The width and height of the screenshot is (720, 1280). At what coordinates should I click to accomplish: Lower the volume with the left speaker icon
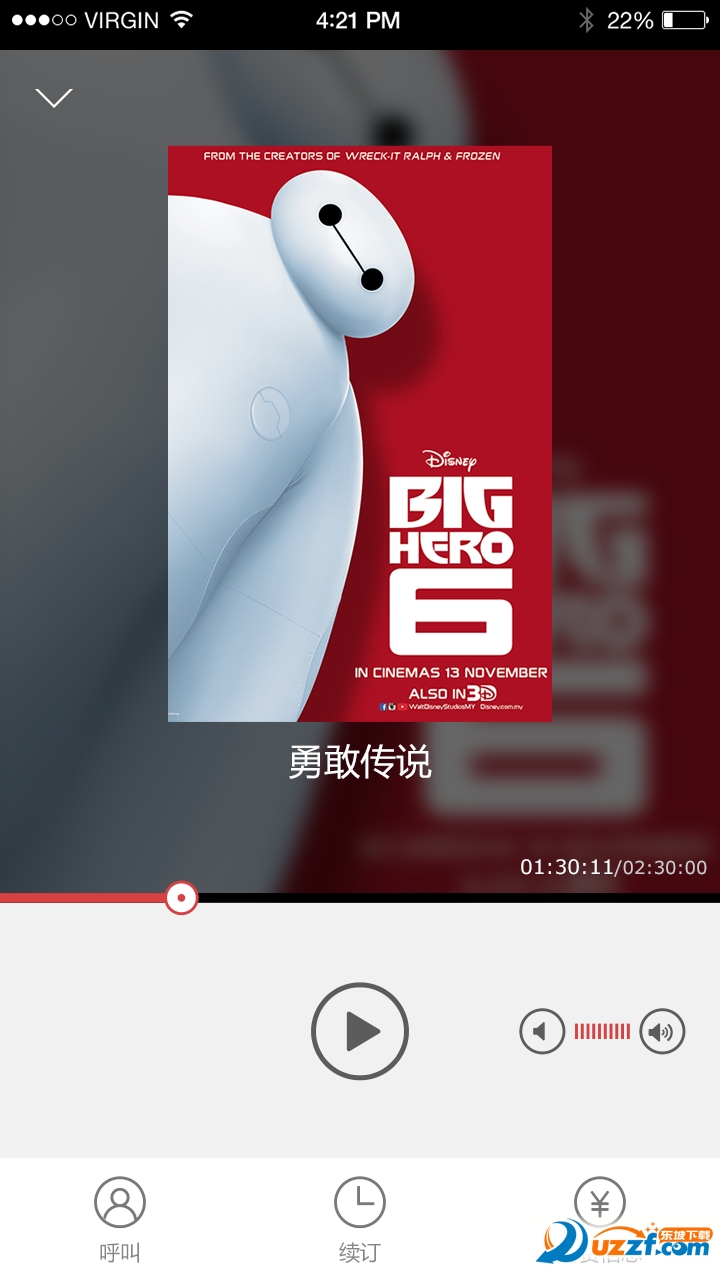542,1031
